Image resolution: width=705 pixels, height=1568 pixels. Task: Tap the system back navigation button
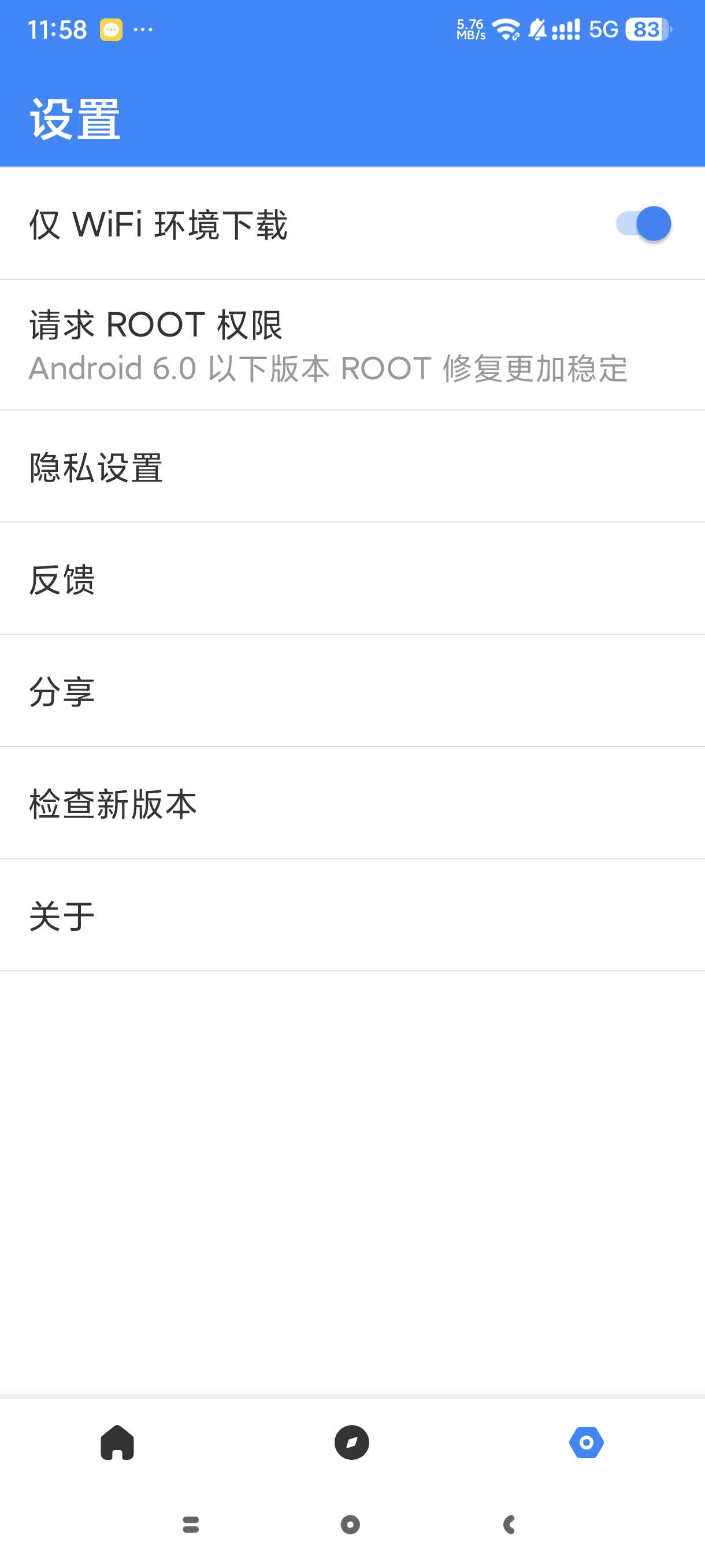(510, 1524)
